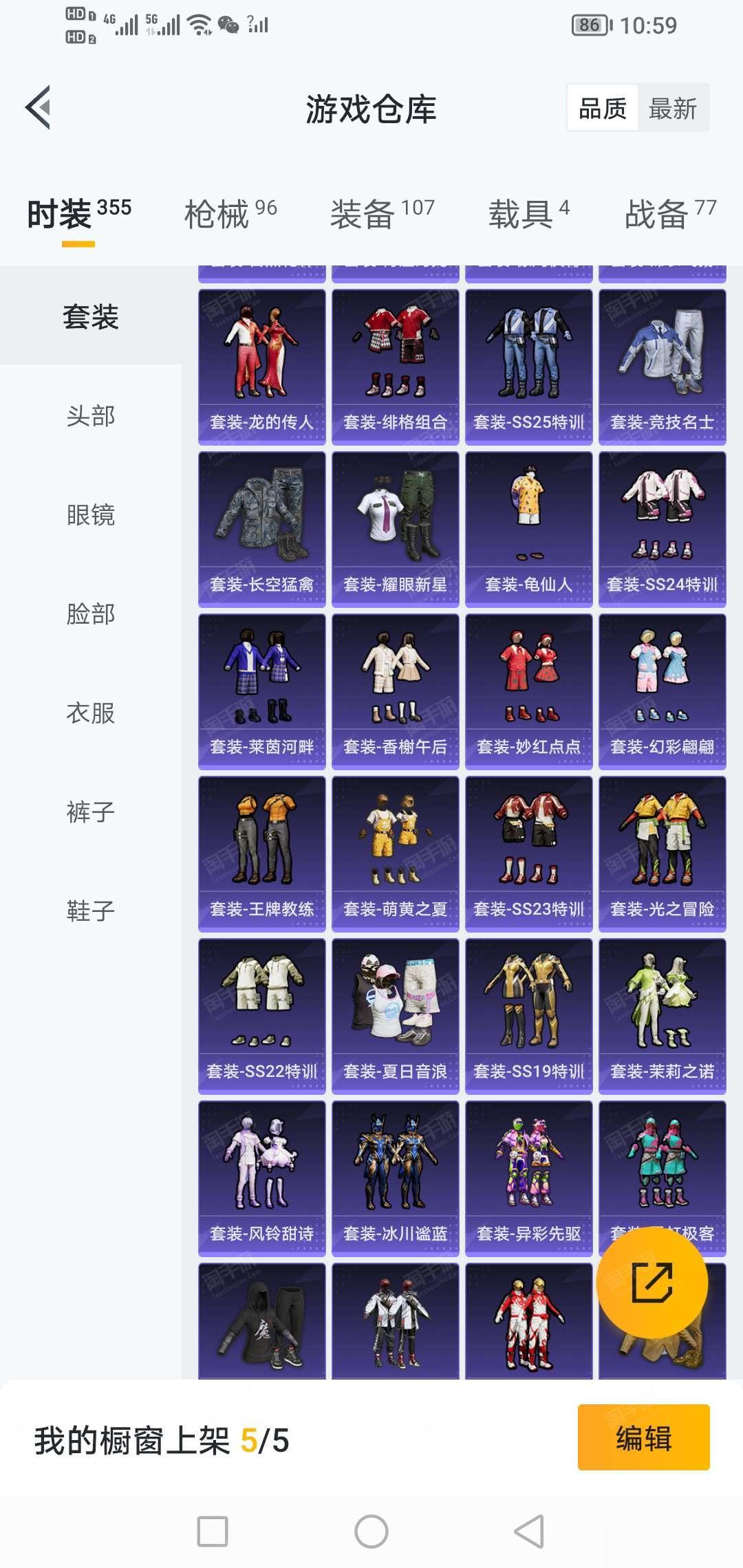Sort the warehouse by 最新
The height and width of the screenshot is (1568, 743).
coord(672,108)
